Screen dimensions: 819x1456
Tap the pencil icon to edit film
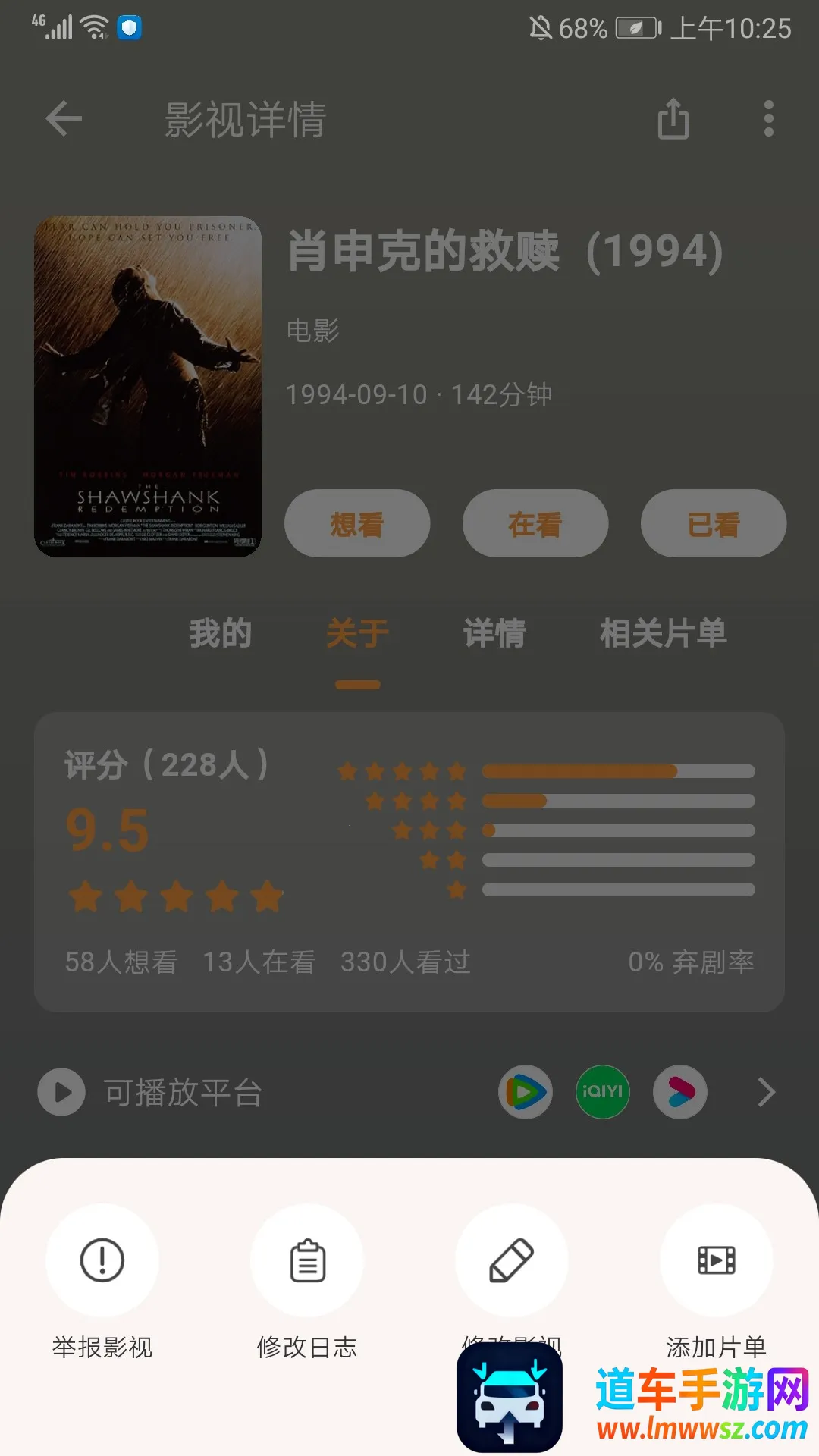(512, 1260)
